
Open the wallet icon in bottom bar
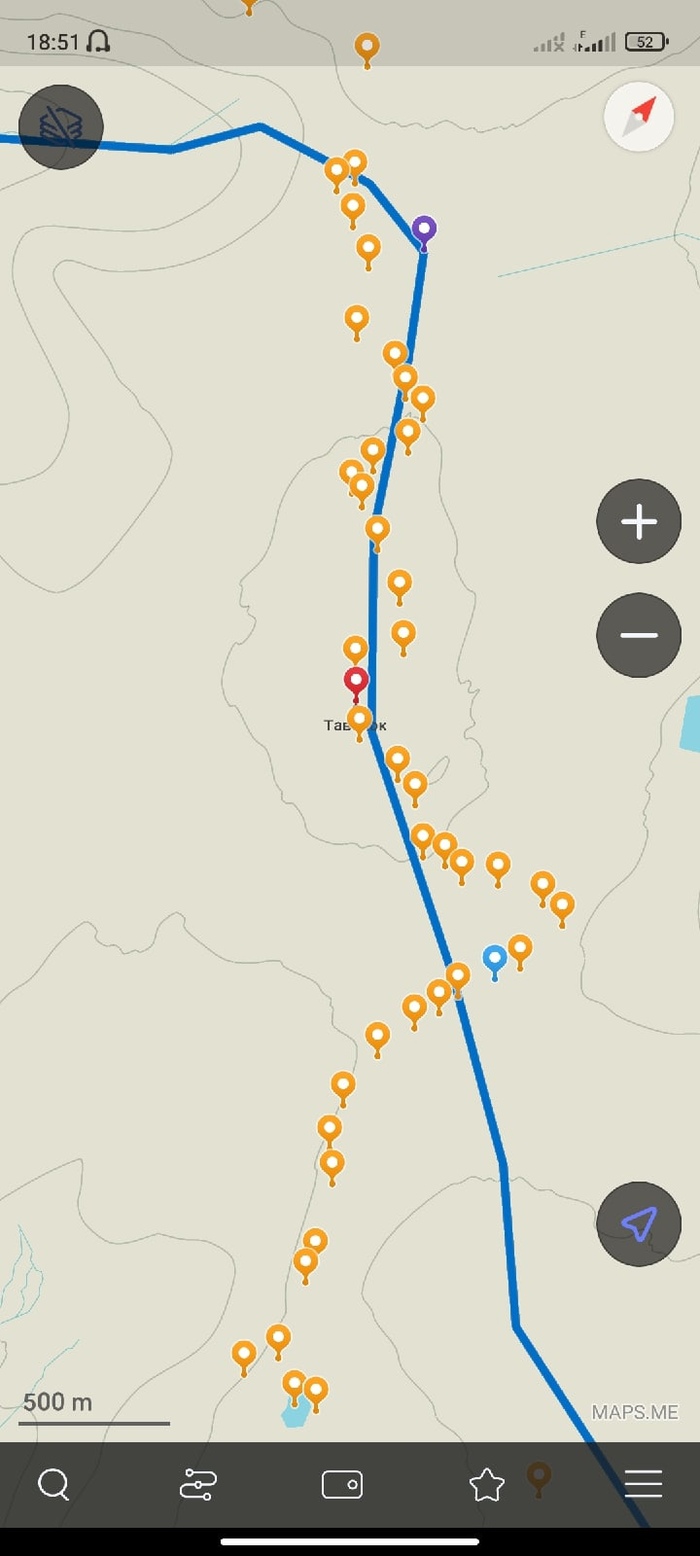pyautogui.click(x=342, y=1484)
